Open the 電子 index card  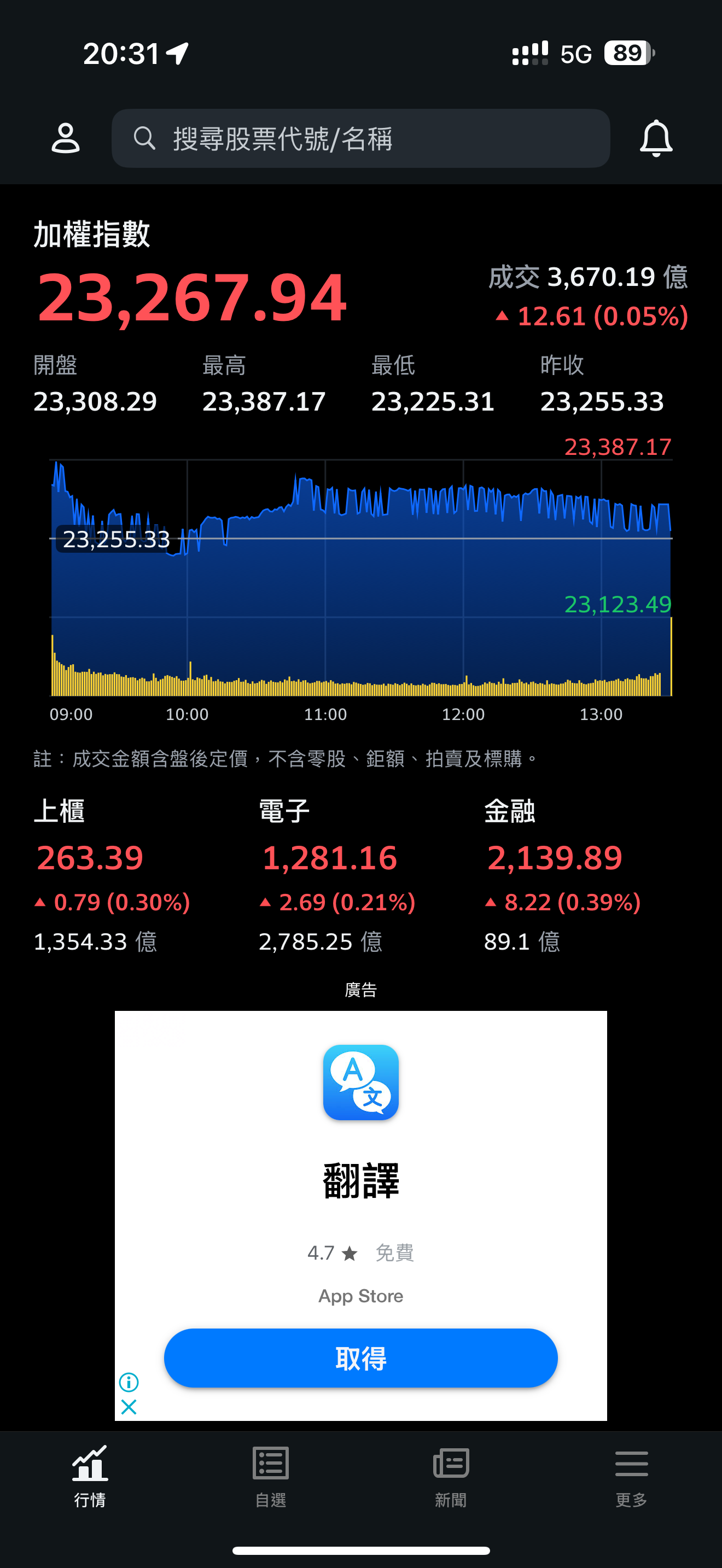click(337, 875)
